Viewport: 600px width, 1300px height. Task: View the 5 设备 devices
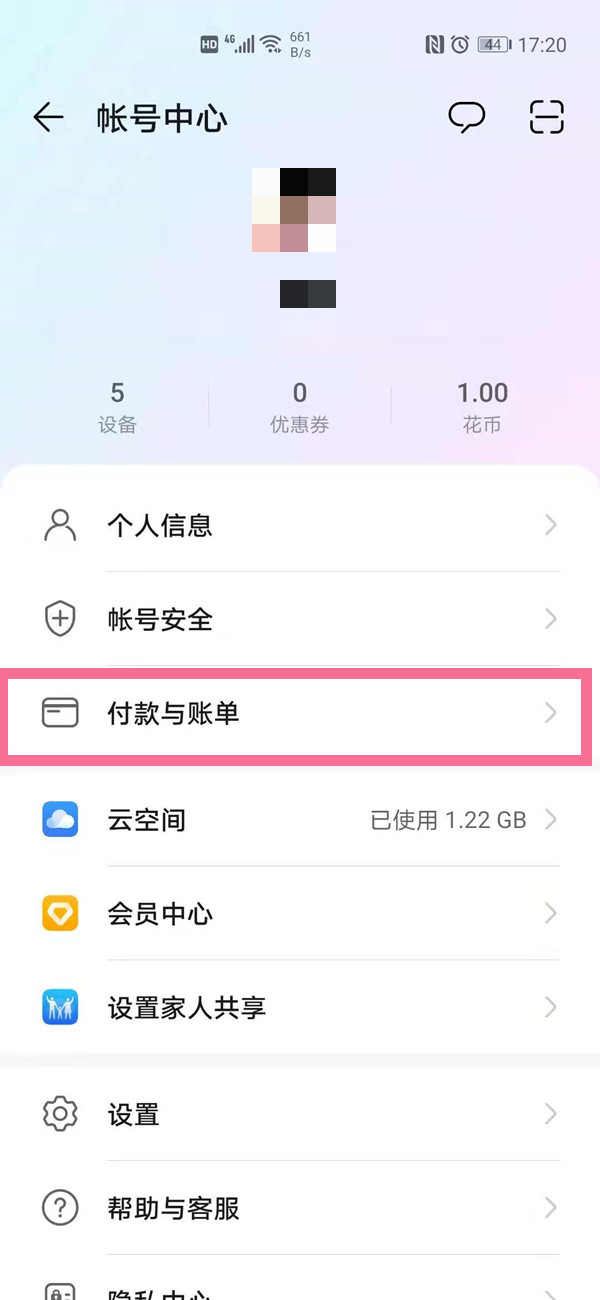[x=117, y=407]
